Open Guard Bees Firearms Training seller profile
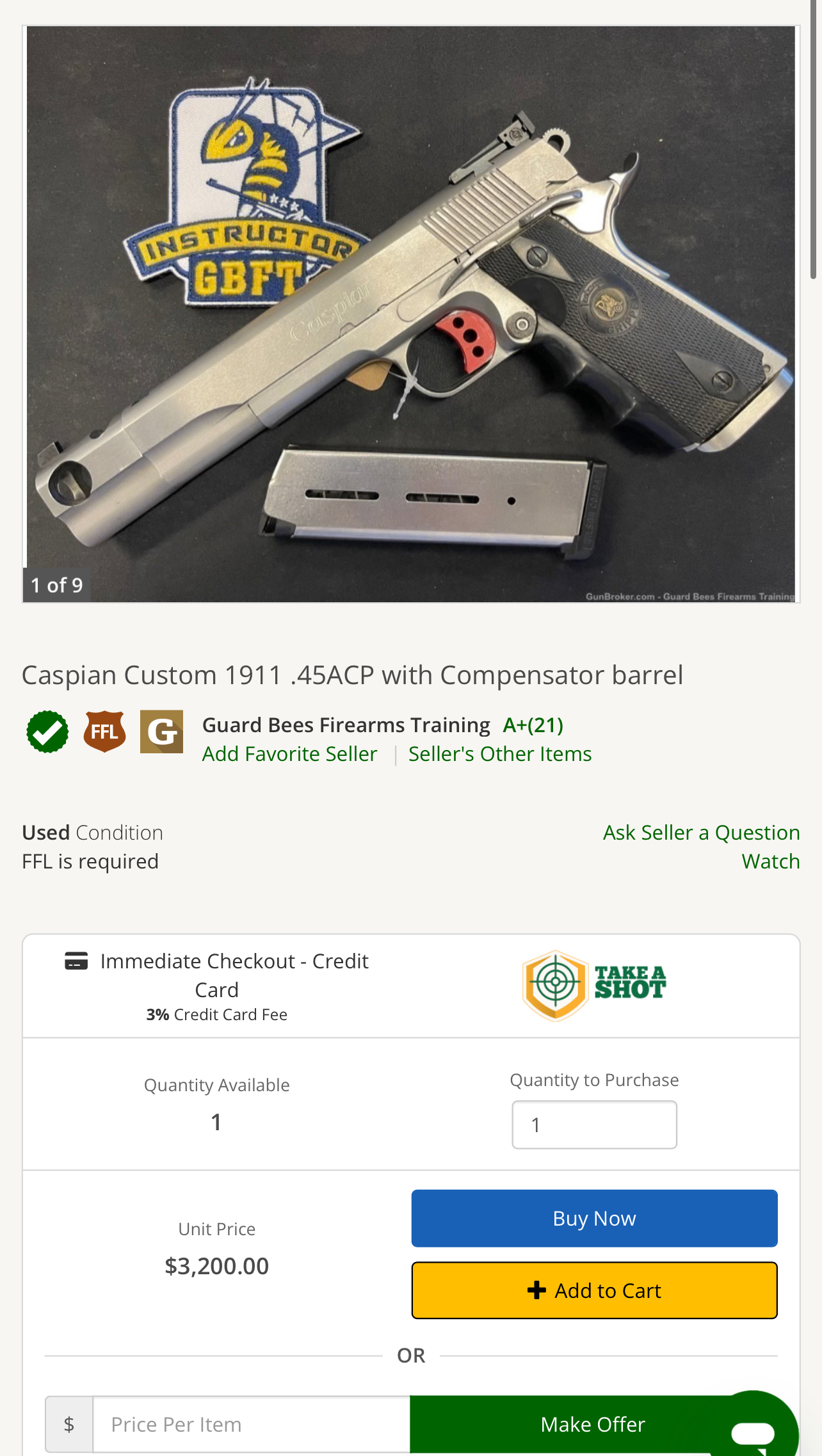This screenshot has width=822, height=1456. [x=346, y=725]
